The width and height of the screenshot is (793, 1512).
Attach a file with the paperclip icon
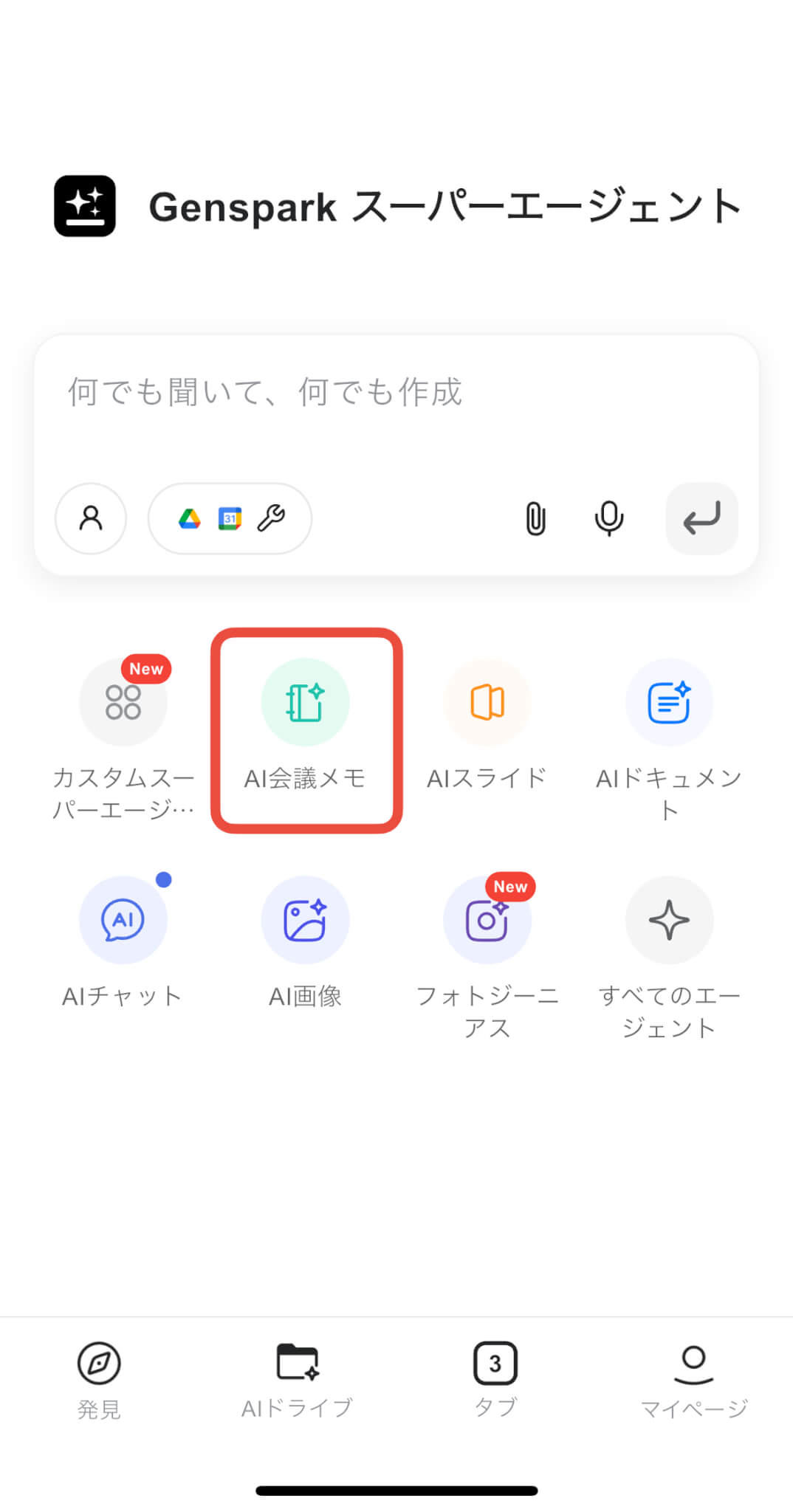pyautogui.click(x=535, y=518)
